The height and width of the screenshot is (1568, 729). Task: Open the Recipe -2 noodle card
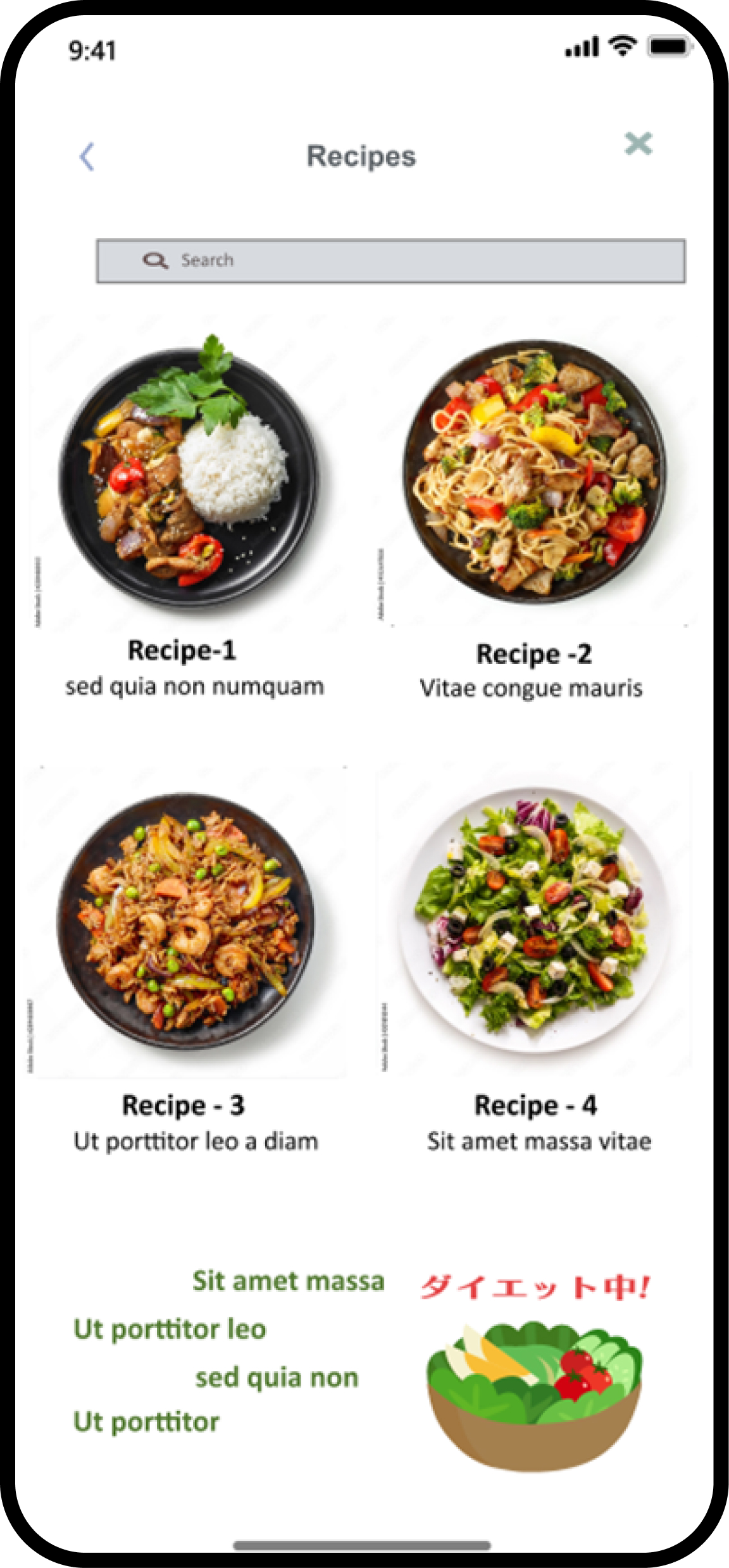[534, 474]
